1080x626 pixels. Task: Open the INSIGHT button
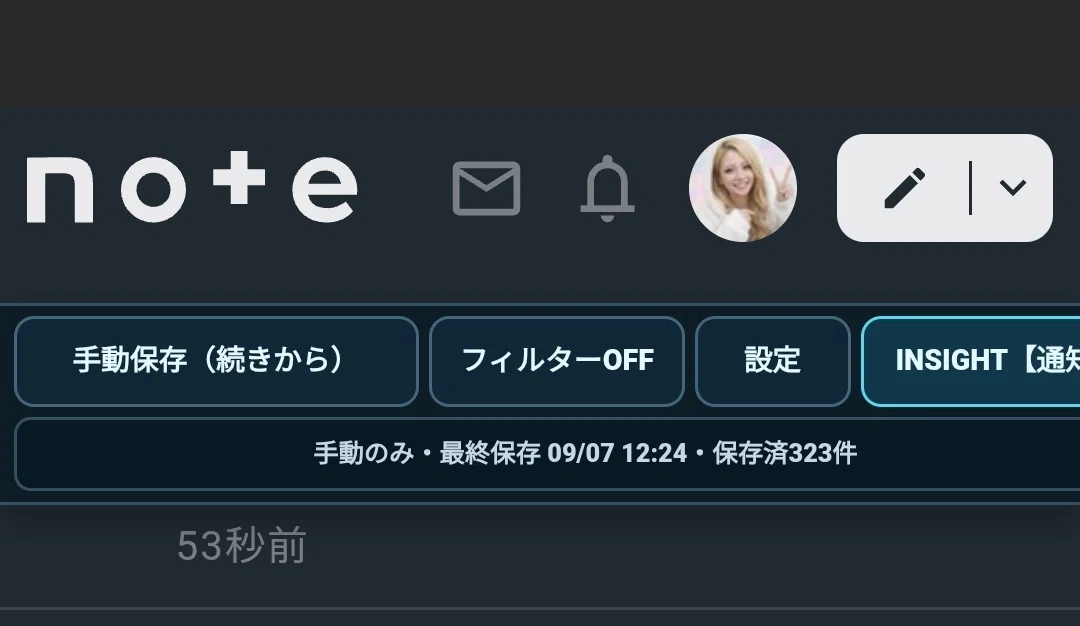click(x=970, y=361)
